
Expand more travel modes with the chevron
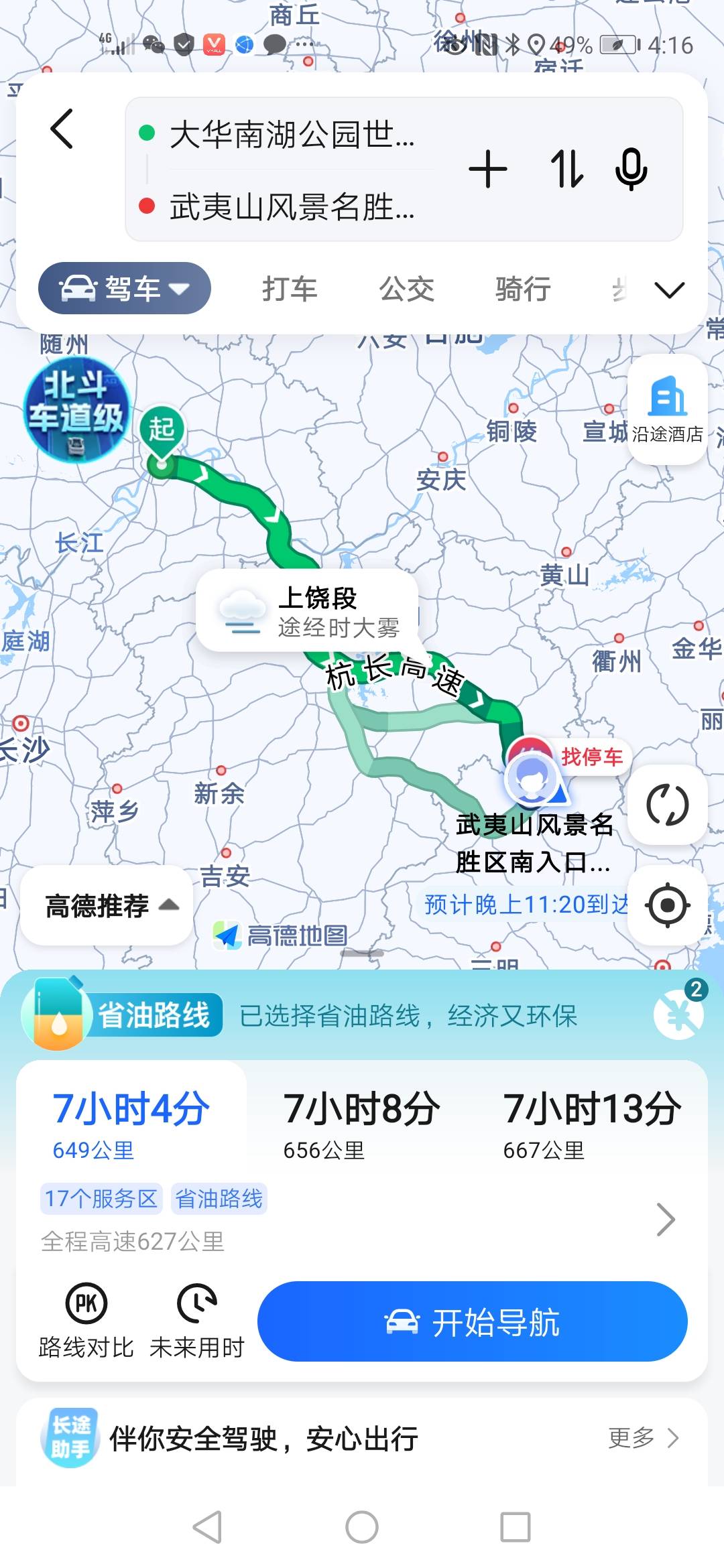667,288
